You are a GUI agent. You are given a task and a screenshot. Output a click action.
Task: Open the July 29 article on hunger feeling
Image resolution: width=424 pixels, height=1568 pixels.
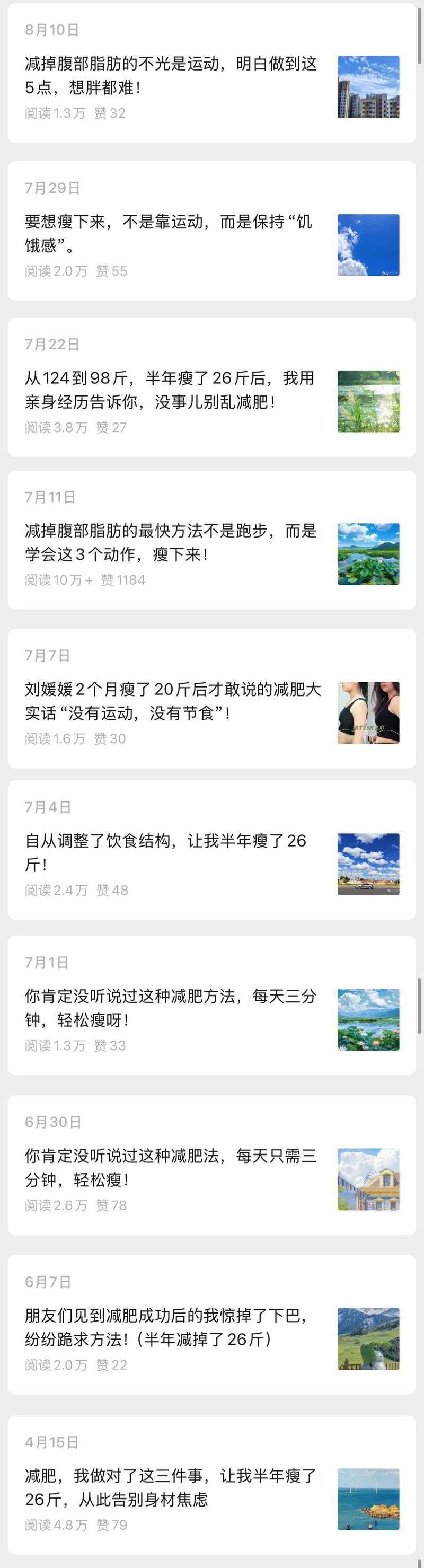(x=169, y=233)
